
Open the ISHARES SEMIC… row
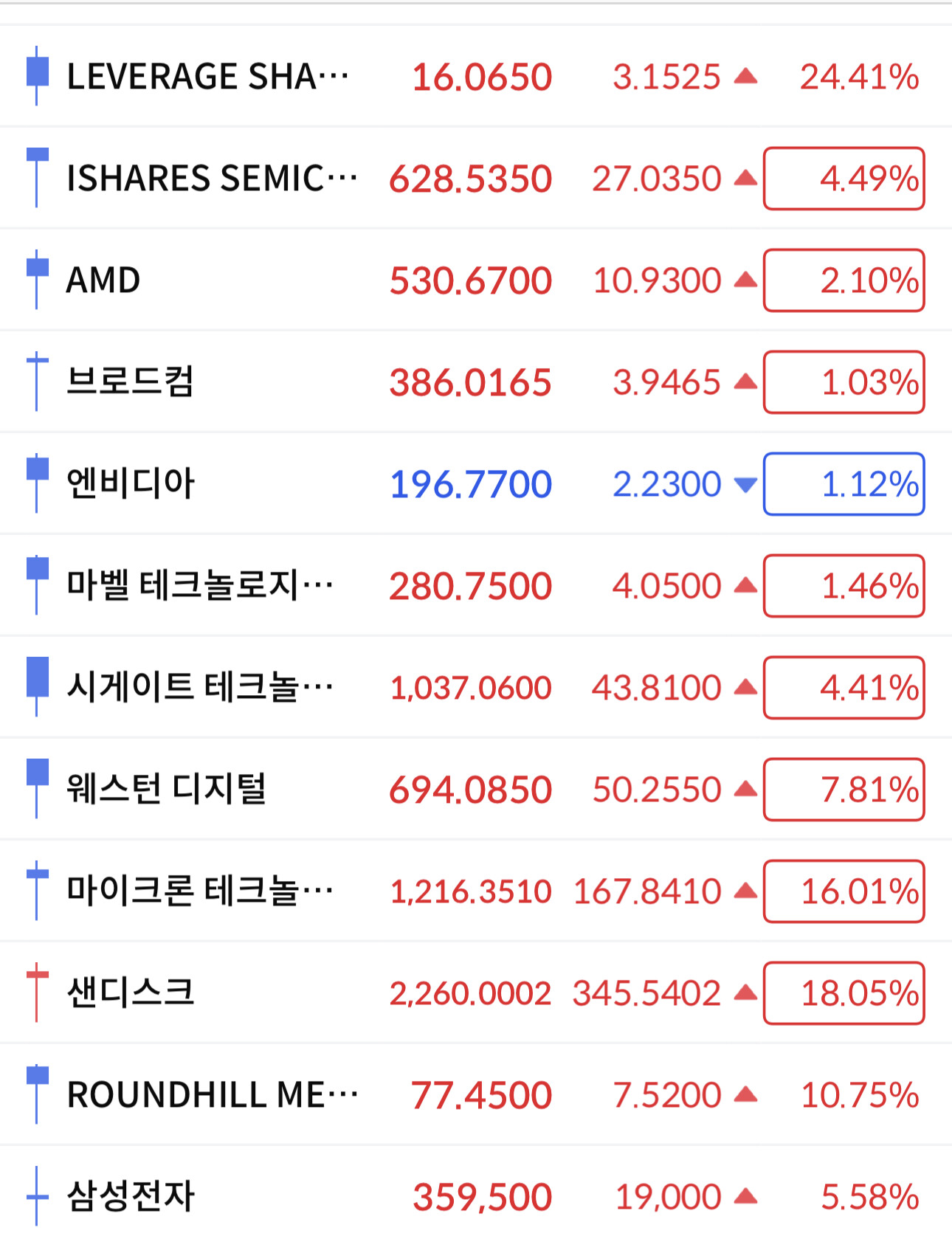coord(476,178)
